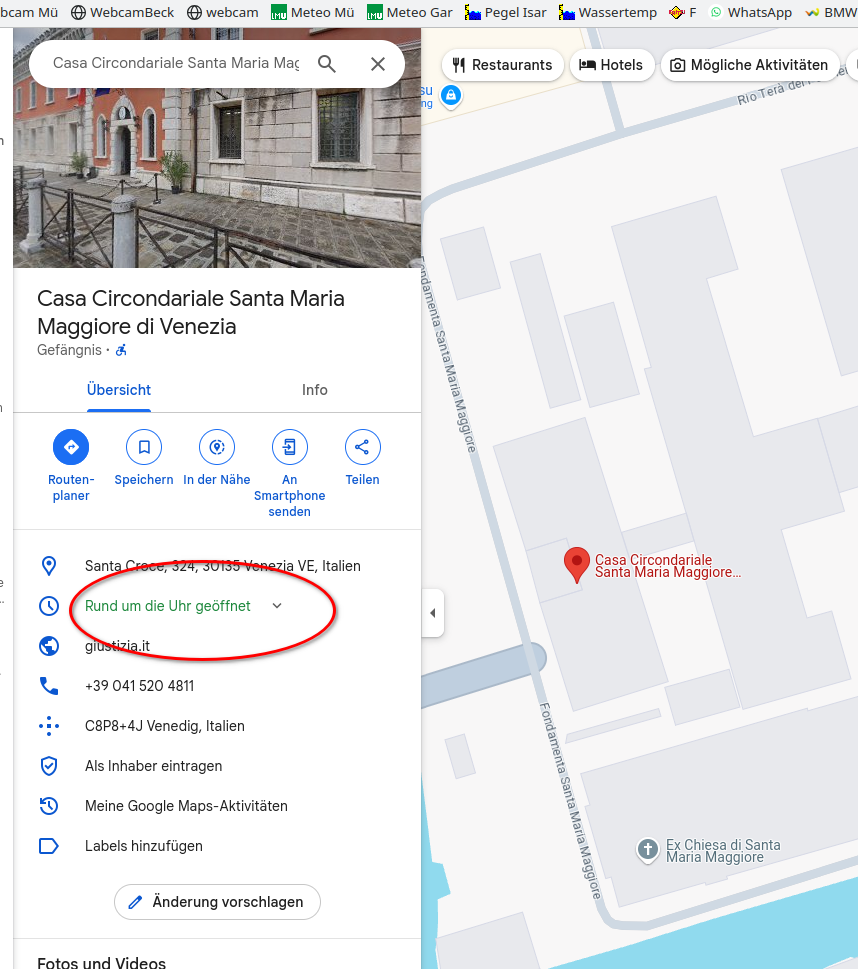The height and width of the screenshot is (969, 858).
Task: Save the place with Speichern
Action: [x=144, y=448]
